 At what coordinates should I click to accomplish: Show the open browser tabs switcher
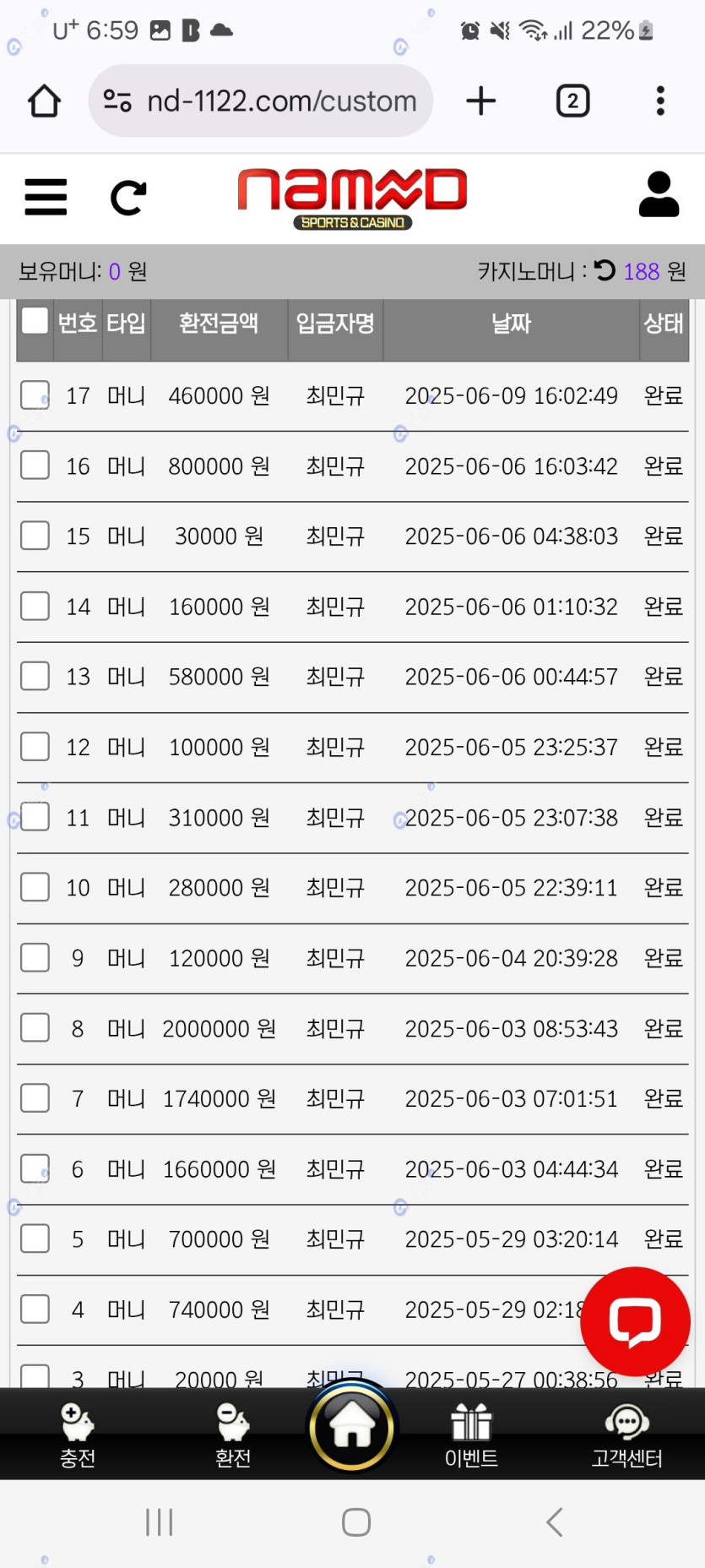click(572, 101)
